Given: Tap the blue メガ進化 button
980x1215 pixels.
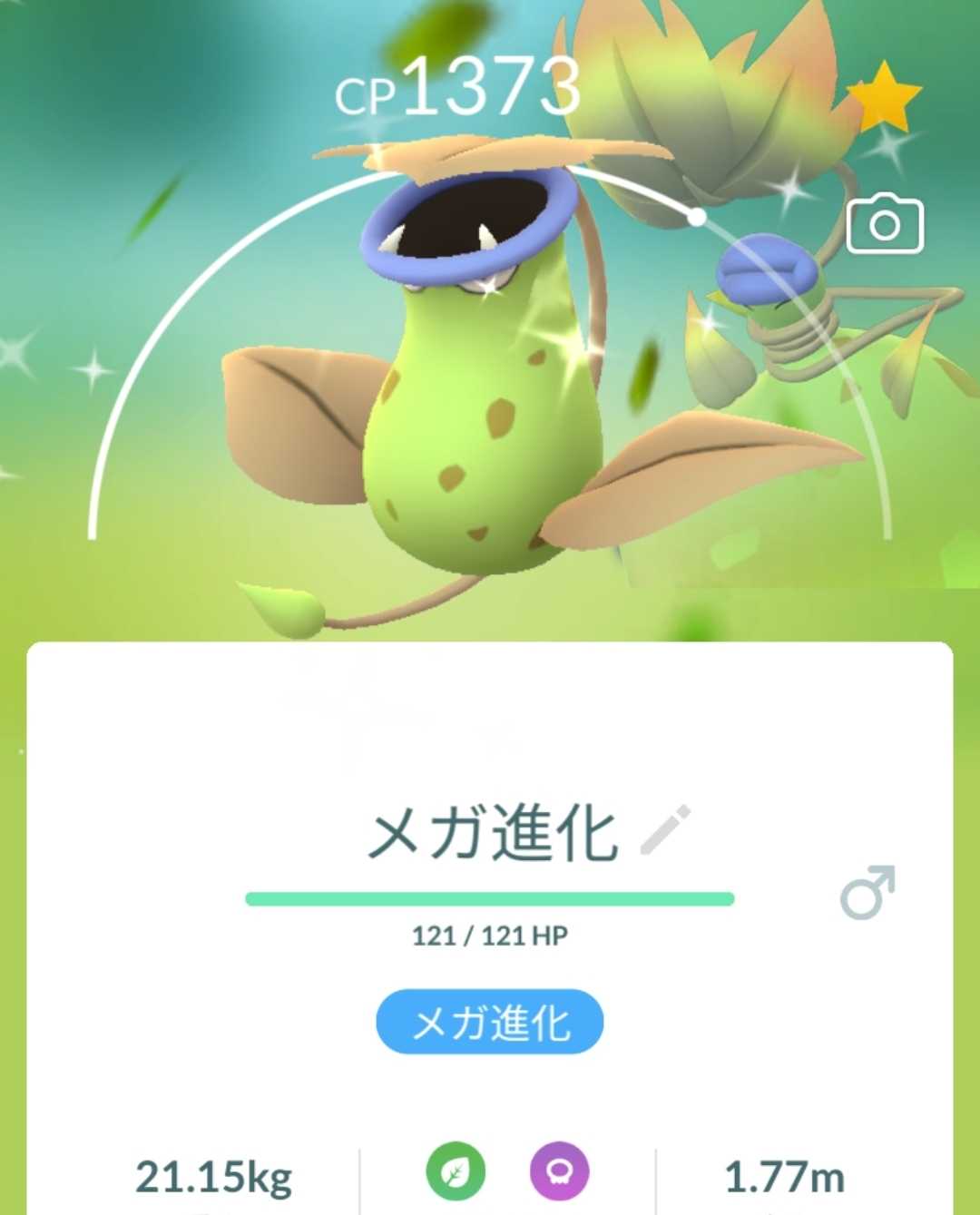Looking at the screenshot, I should (x=489, y=1022).
